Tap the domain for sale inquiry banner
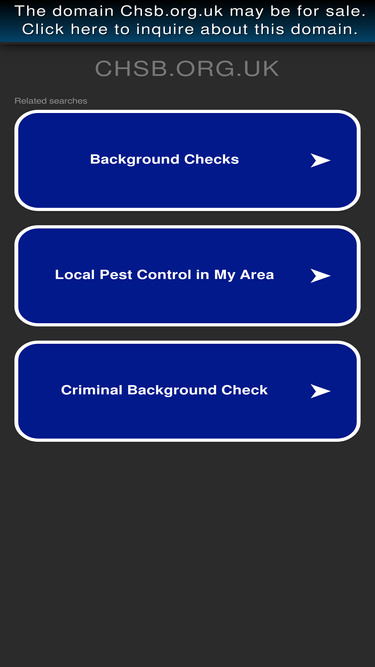 click(188, 21)
